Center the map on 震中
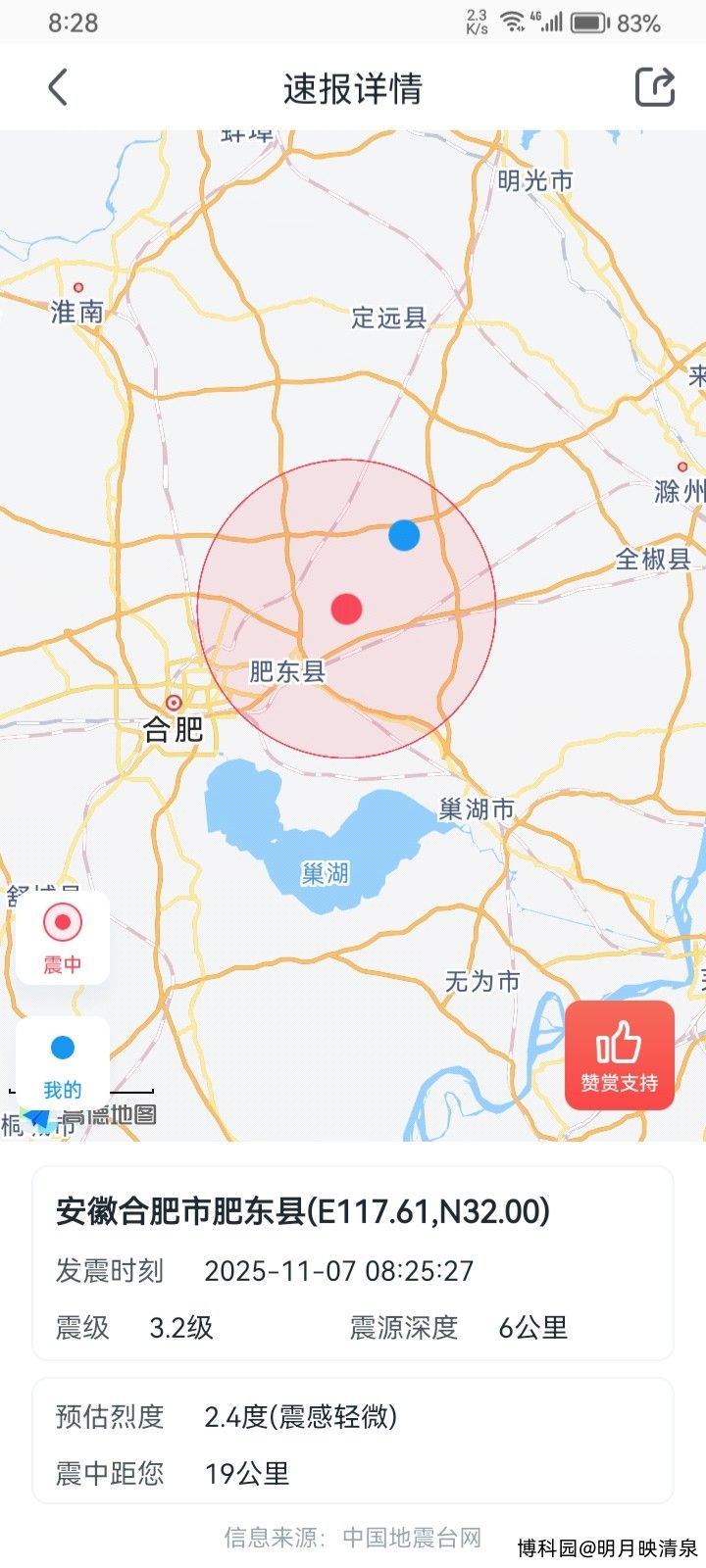Image resolution: width=706 pixels, height=1568 pixels. click(63, 937)
